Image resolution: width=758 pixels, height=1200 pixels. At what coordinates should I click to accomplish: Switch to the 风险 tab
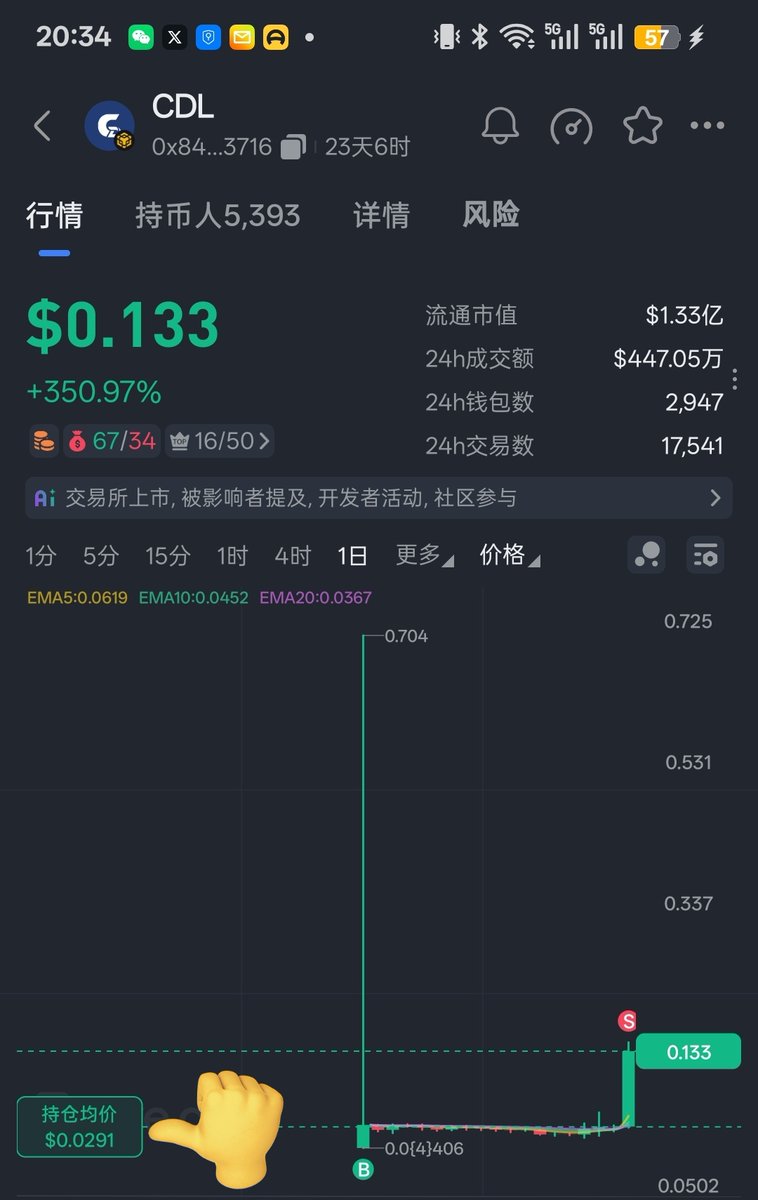tap(491, 215)
